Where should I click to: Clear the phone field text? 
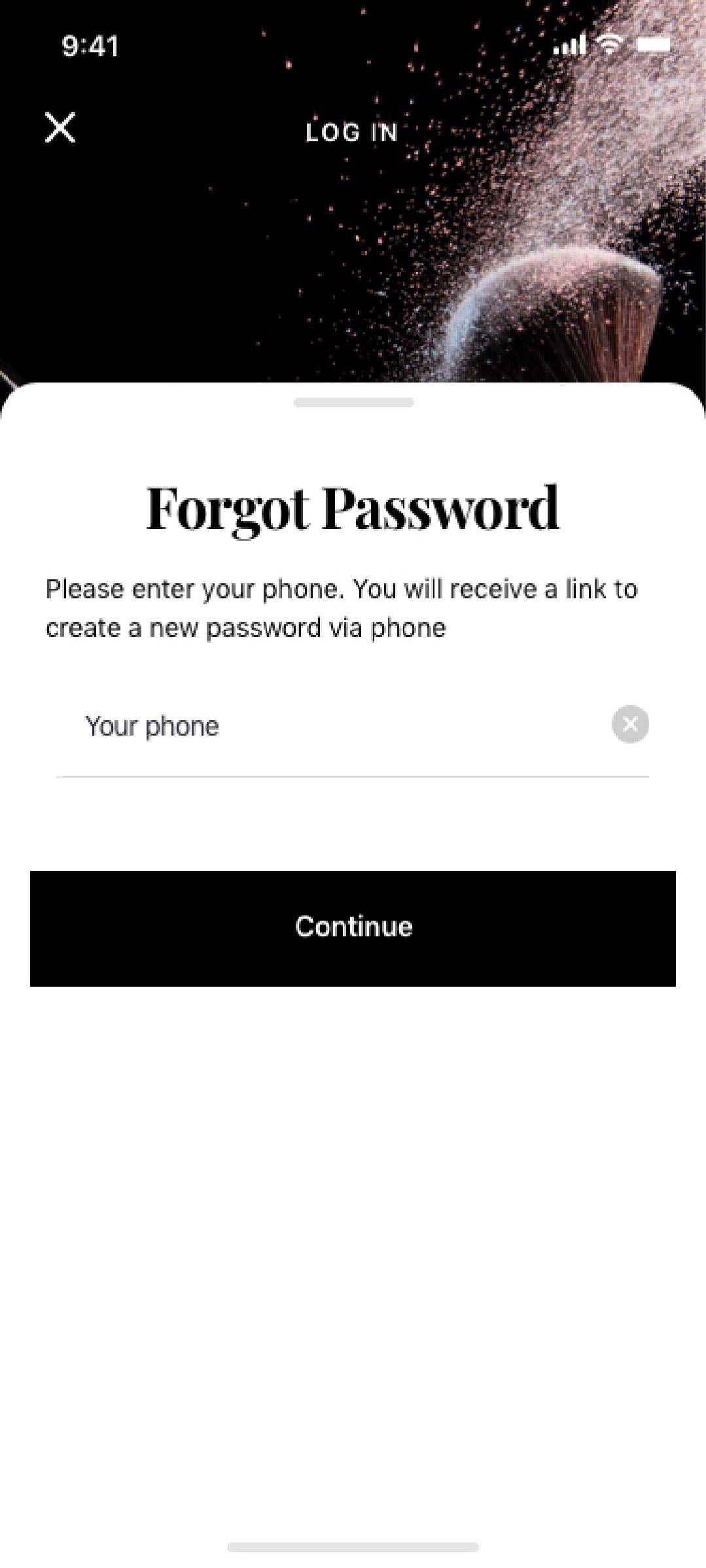[x=630, y=724]
